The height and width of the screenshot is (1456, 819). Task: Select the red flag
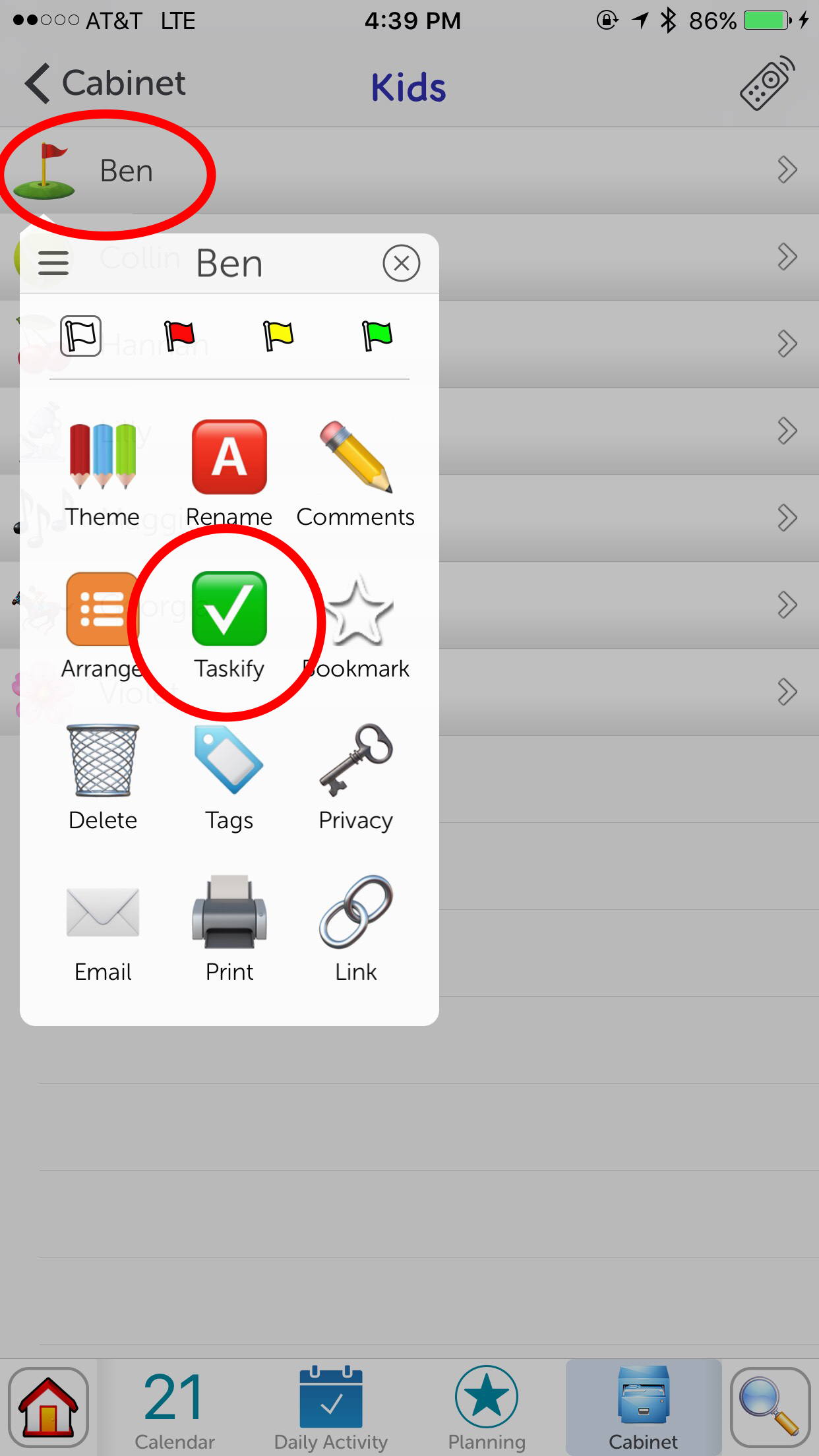tap(179, 336)
